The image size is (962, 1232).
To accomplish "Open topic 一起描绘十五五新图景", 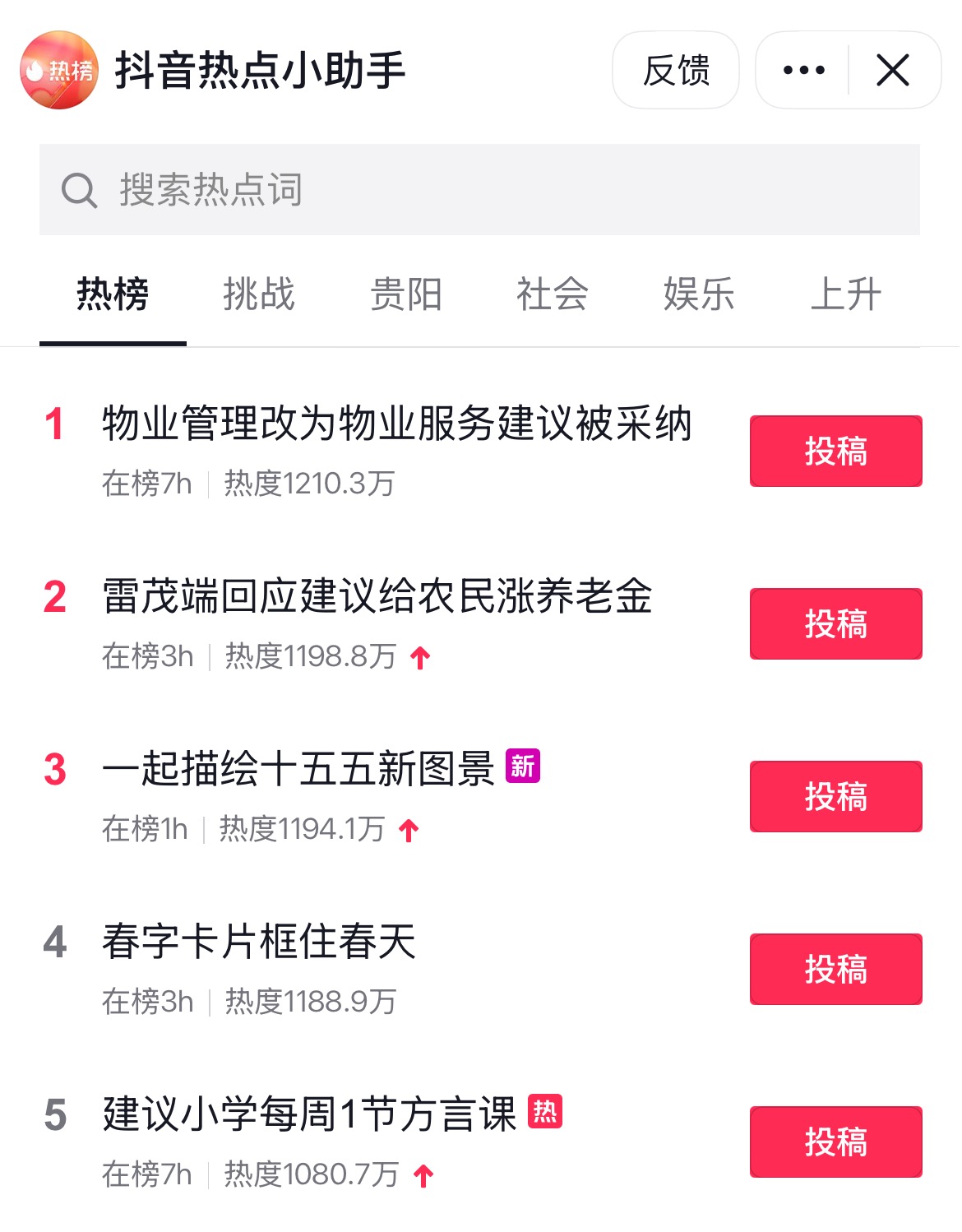I will pos(298,770).
